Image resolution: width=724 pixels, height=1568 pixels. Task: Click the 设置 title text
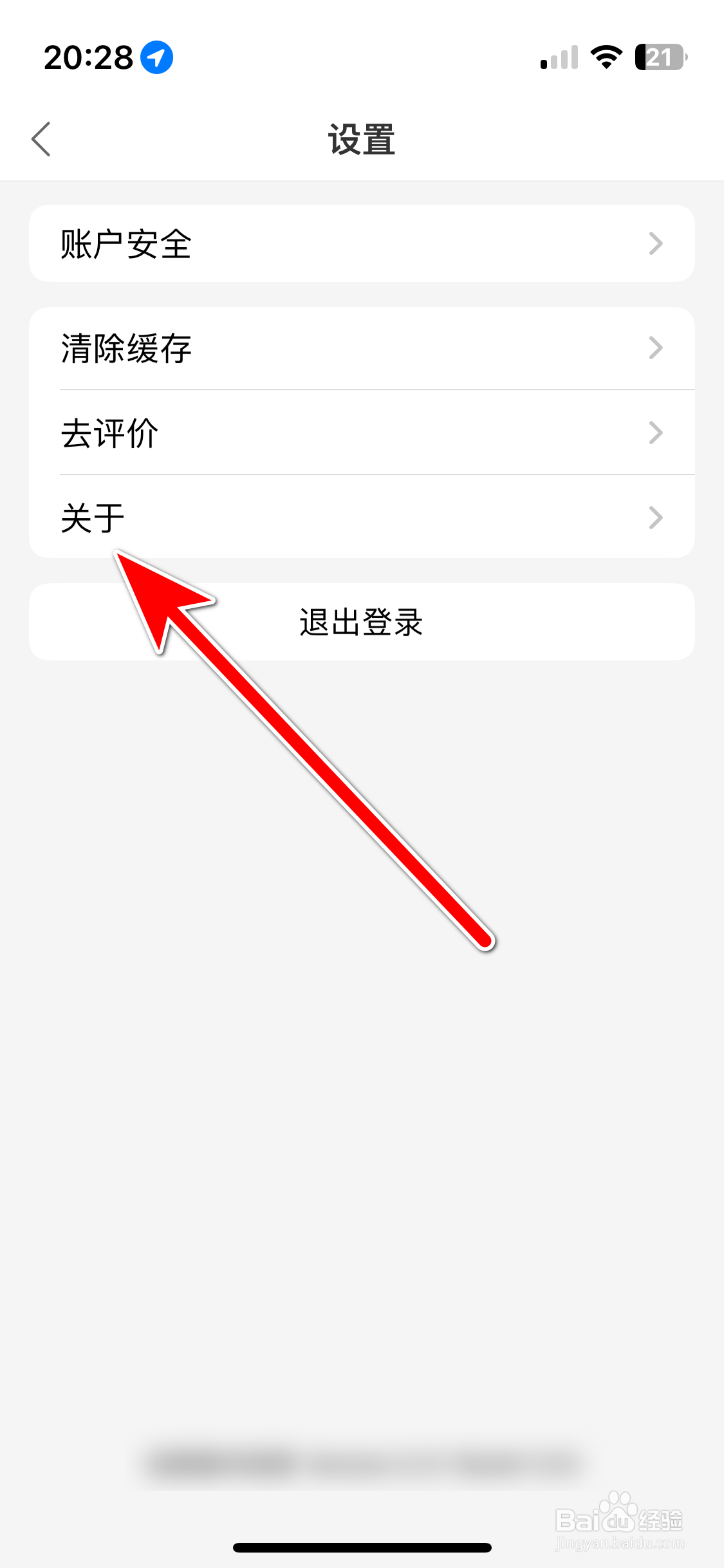click(x=362, y=140)
